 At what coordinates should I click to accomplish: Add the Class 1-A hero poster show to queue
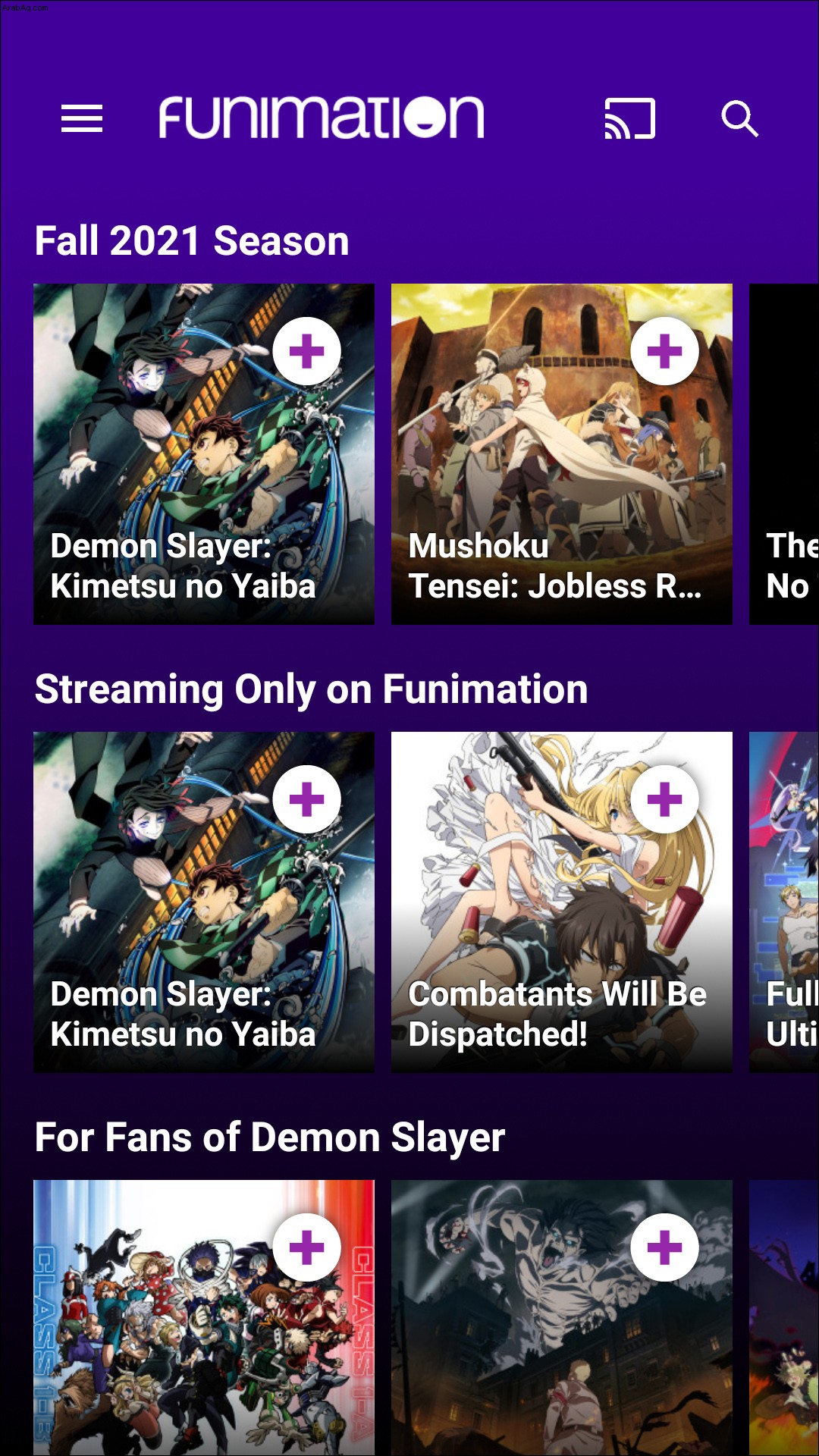tap(306, 1247)
